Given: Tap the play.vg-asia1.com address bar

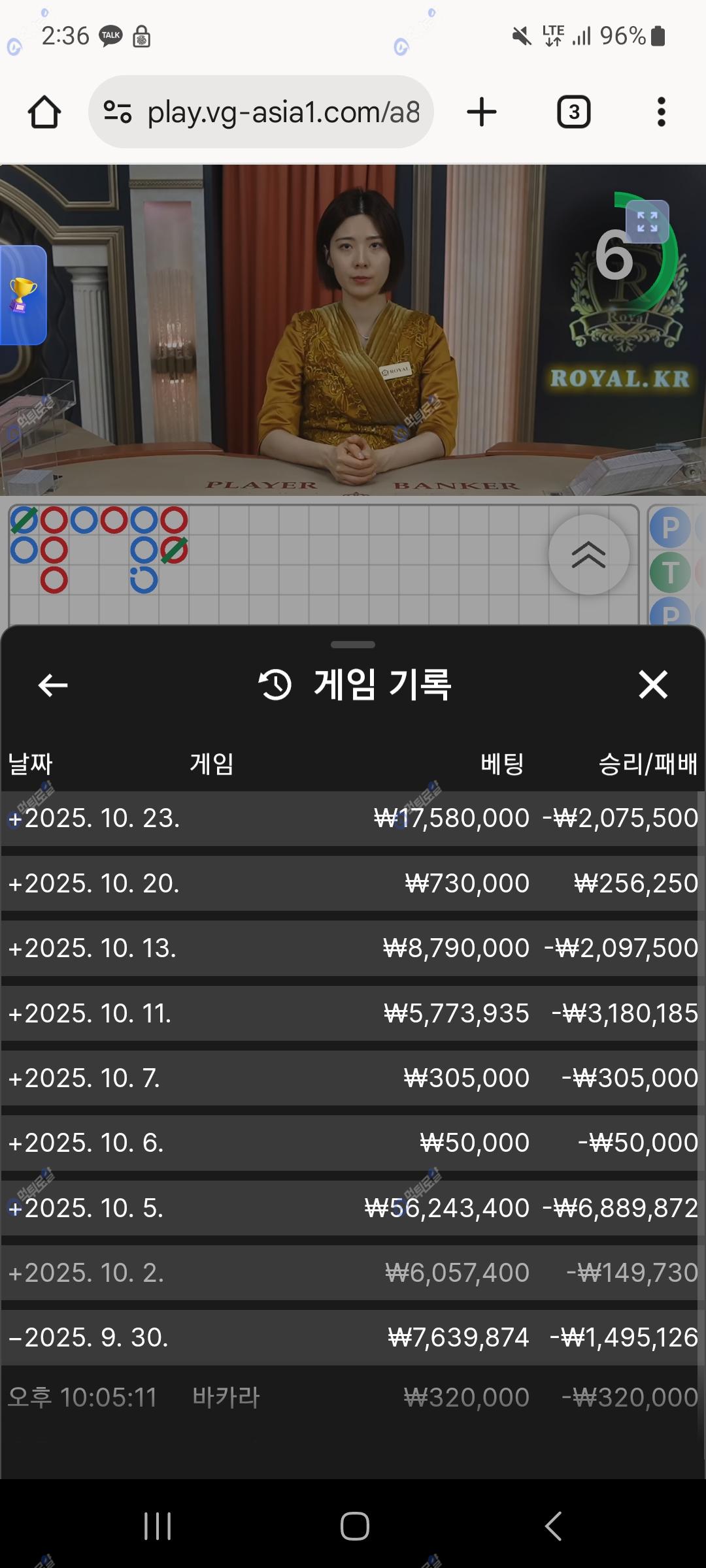Looking at the screenshot, I should 261,112.
